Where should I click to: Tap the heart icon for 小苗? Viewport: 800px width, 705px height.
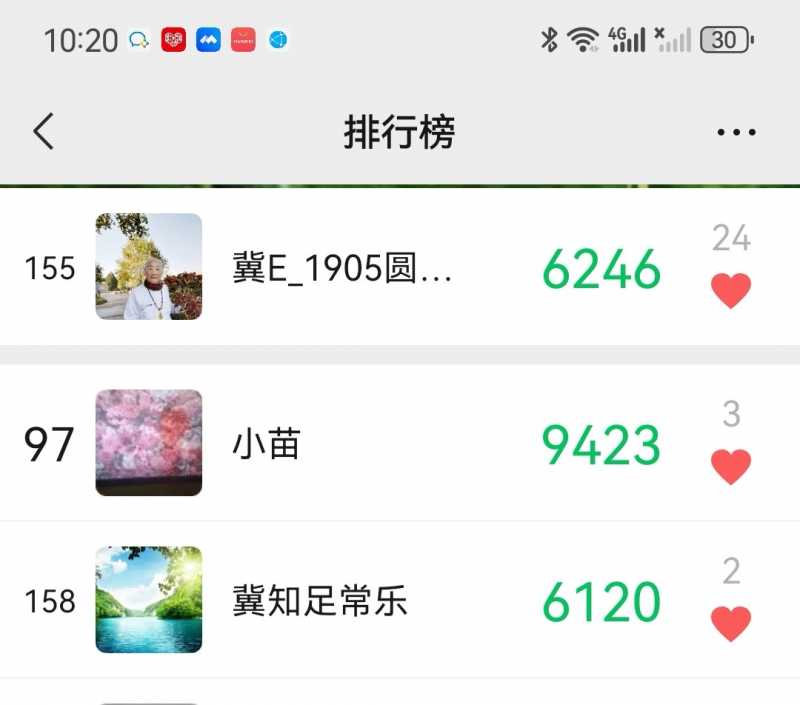tap(731, 466)
